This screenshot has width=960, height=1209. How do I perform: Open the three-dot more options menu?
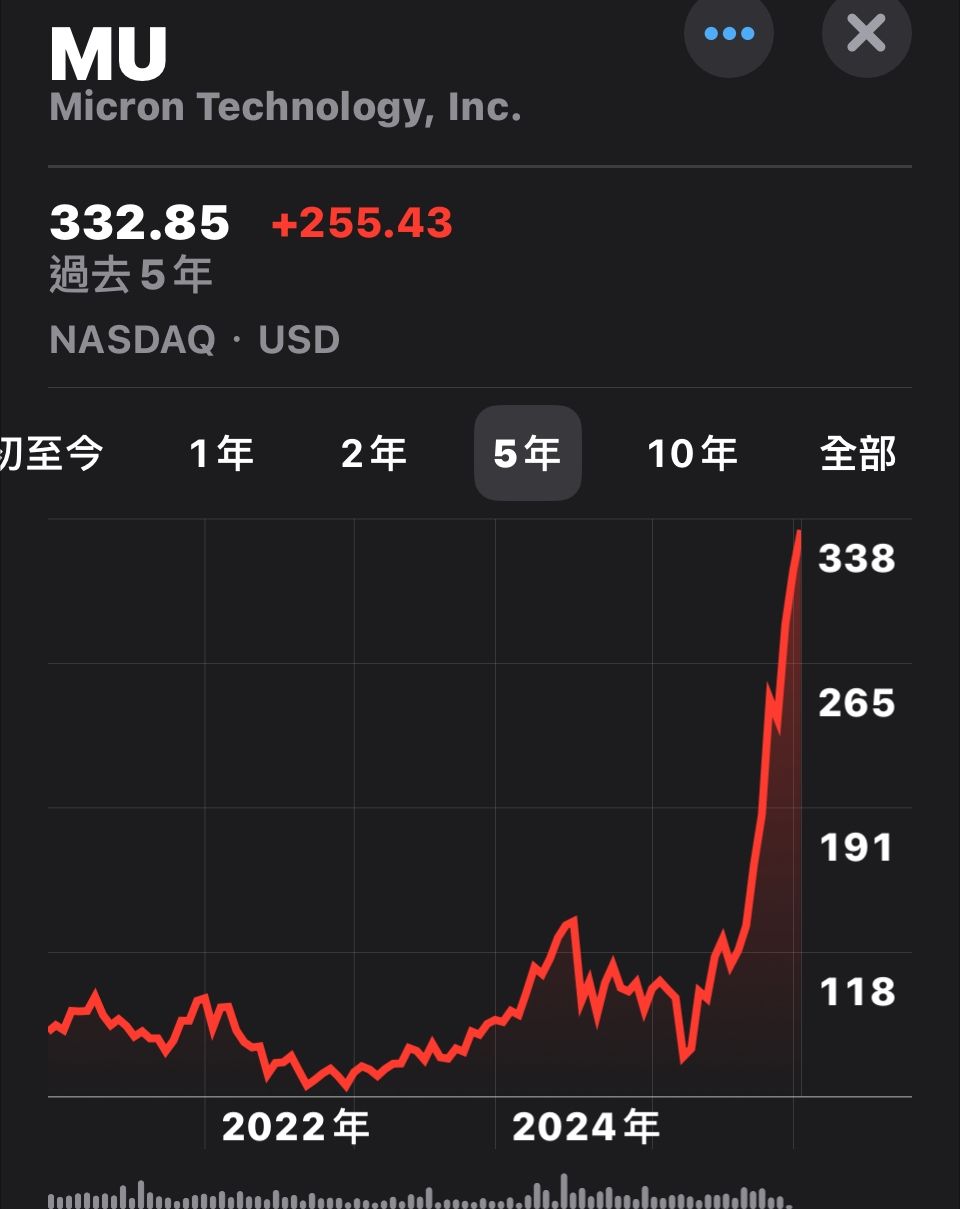(x=729, y=34)
